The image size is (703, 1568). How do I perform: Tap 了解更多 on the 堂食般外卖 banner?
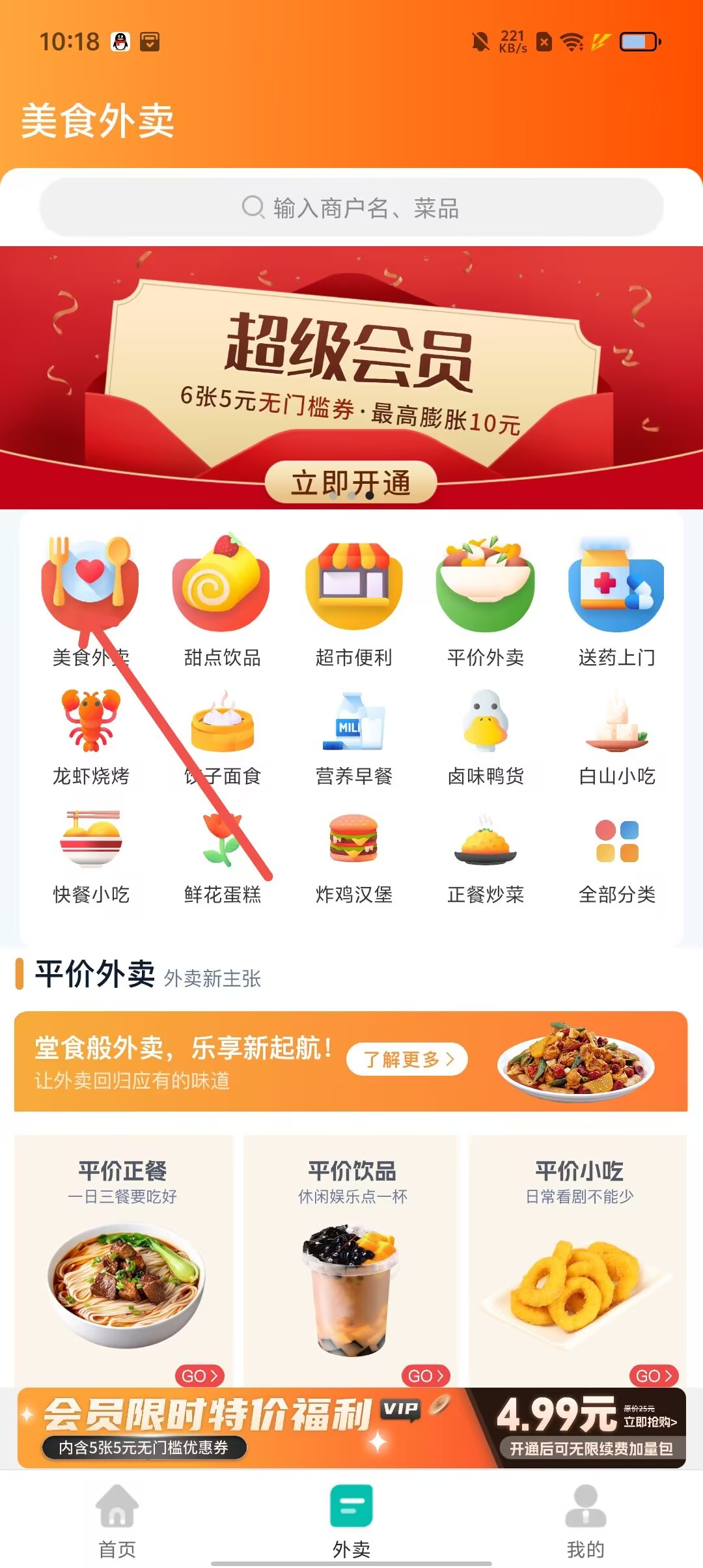(407, 1059)
